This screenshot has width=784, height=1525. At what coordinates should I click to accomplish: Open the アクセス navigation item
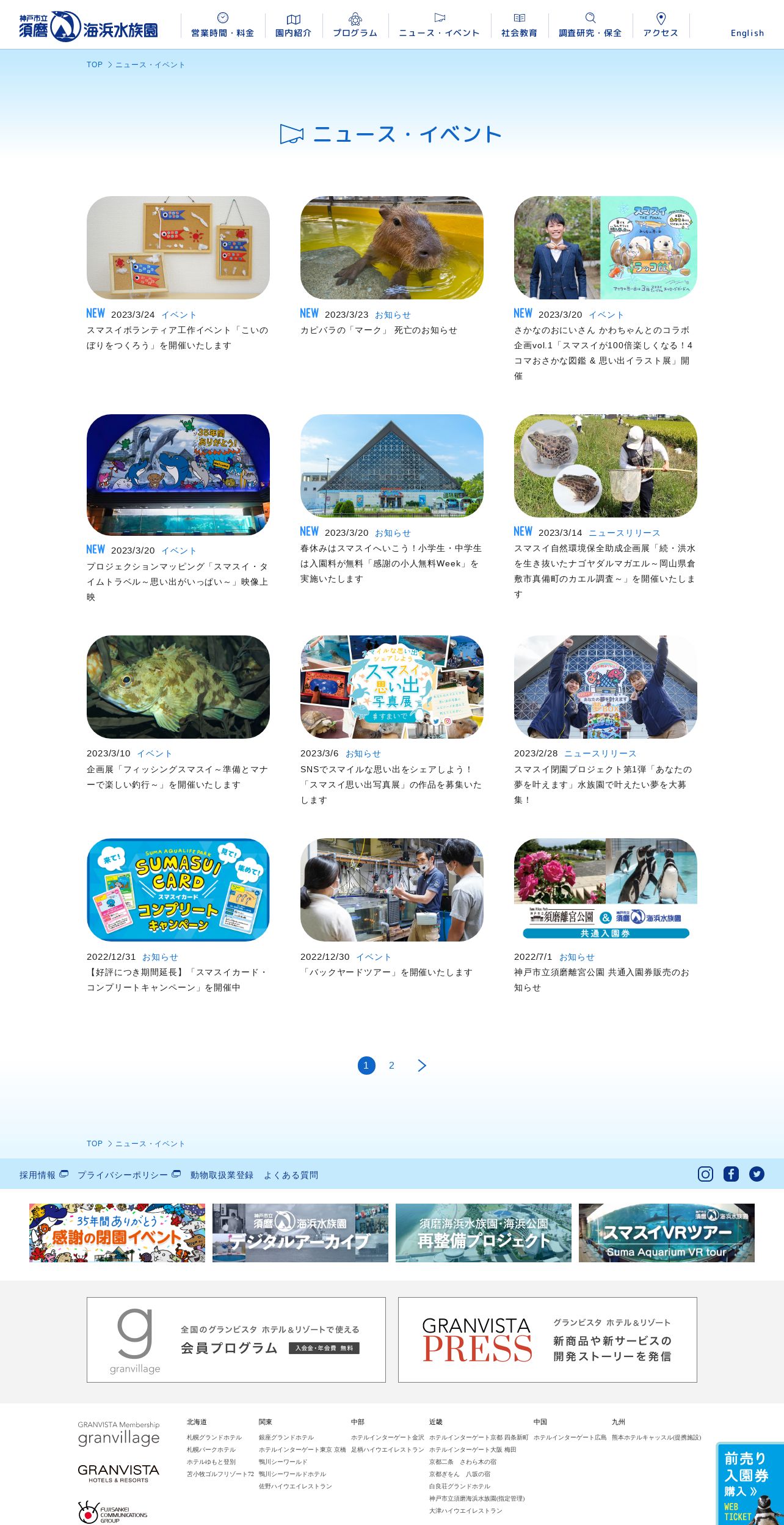661,25
